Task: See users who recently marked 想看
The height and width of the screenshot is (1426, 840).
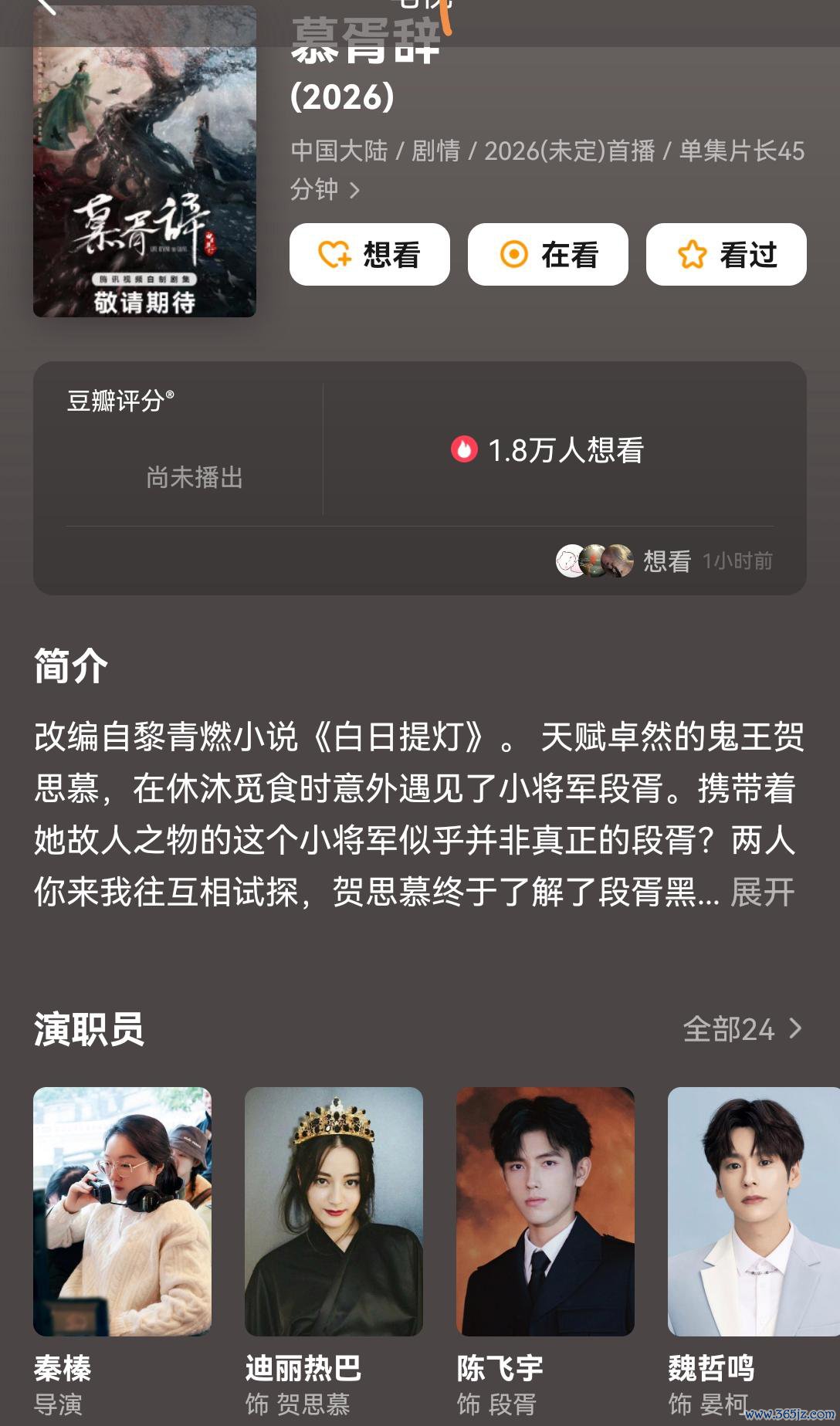Action: pos(664,561)
